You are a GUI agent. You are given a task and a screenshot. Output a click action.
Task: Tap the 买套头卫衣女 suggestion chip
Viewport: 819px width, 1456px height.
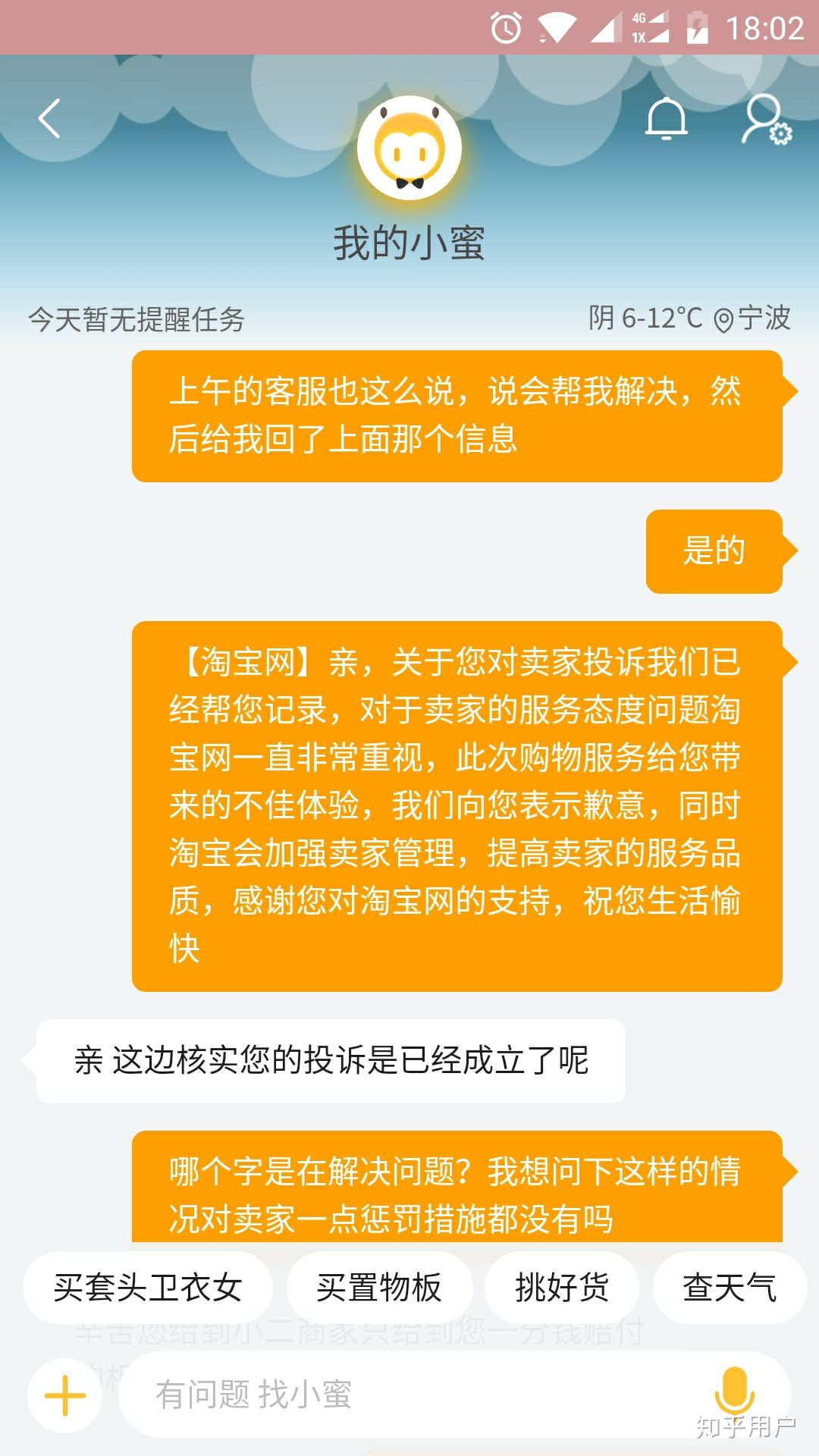click(148, 1288)
